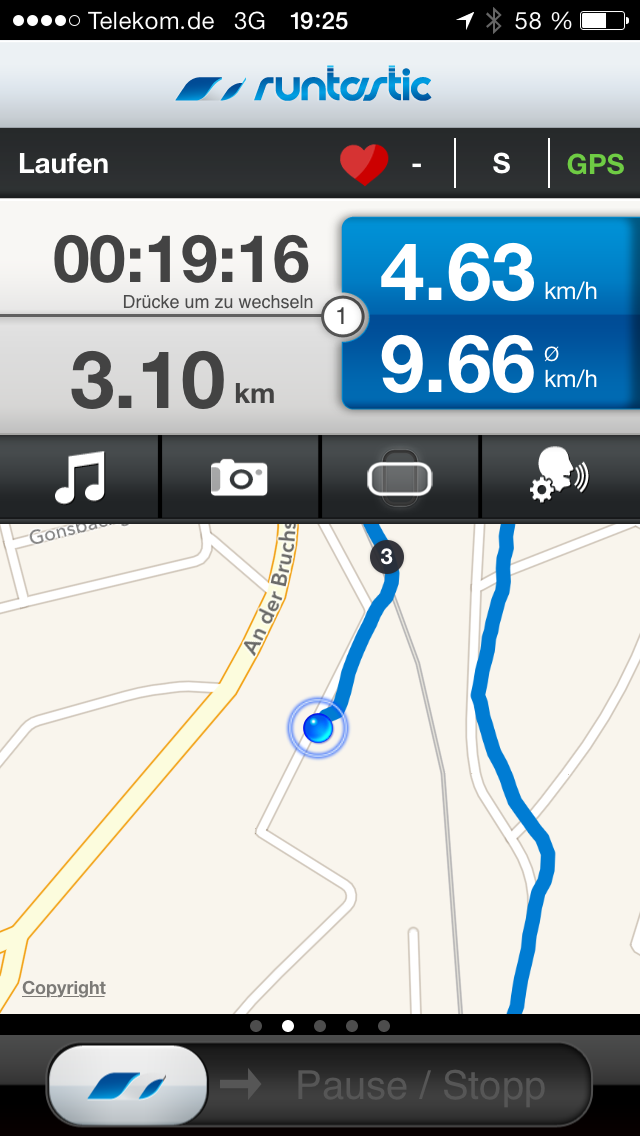Switch the 3.10 km distance display
This screenshot has width=640, height=1136.
pos(172,380)
